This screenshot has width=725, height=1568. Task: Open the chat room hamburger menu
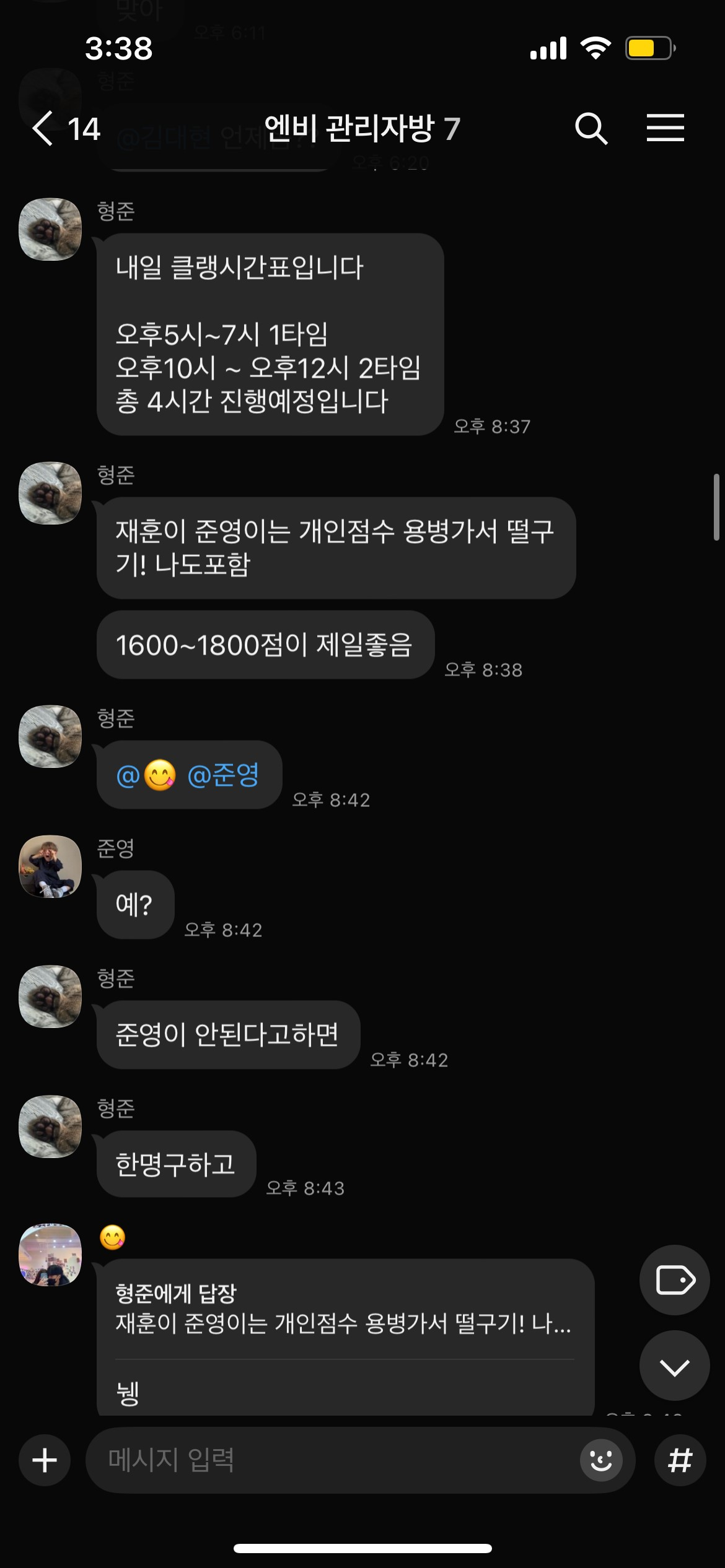coord(665,129)
